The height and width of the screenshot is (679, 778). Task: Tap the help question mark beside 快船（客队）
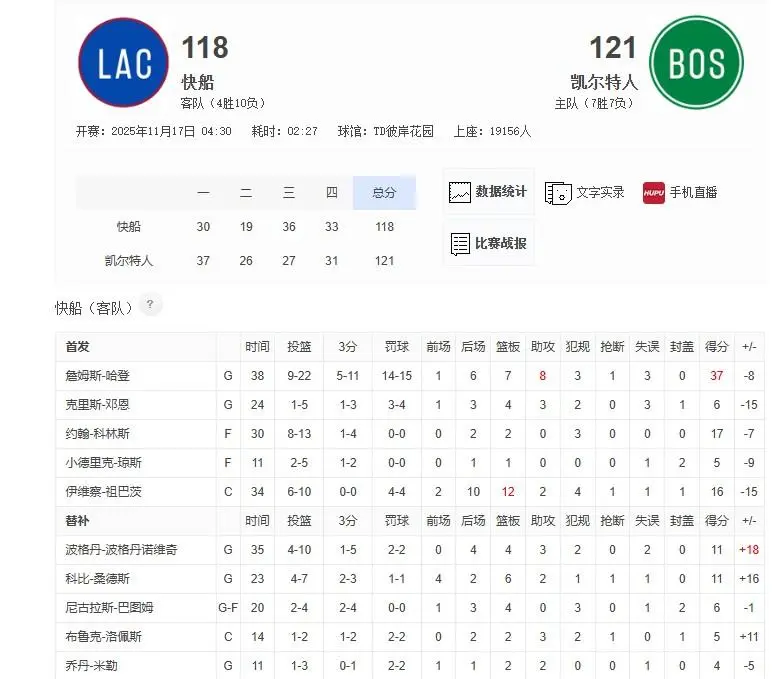pyautogui.click(x=151, y=305)
